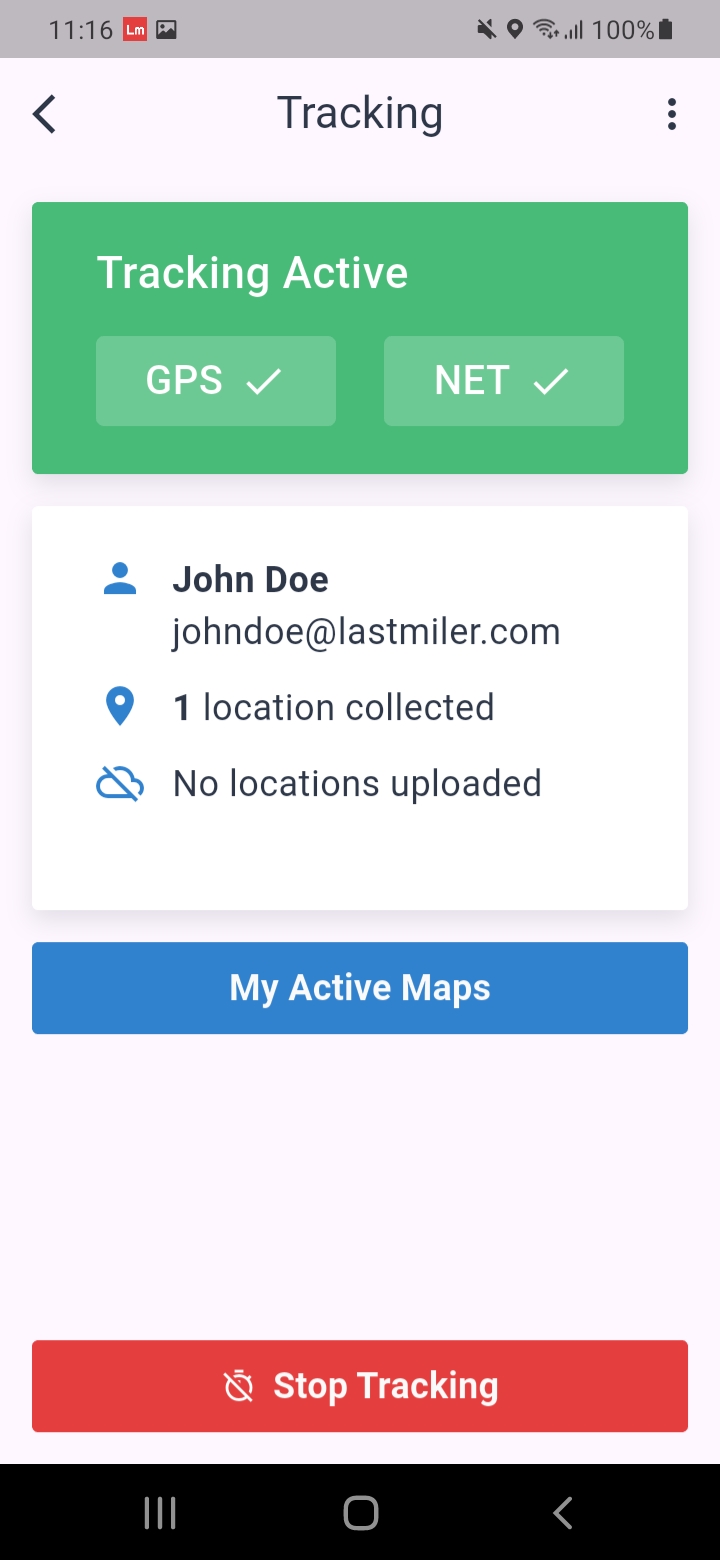Go back using the top-left arrow
720x1560 pixels.
(44, 114)
